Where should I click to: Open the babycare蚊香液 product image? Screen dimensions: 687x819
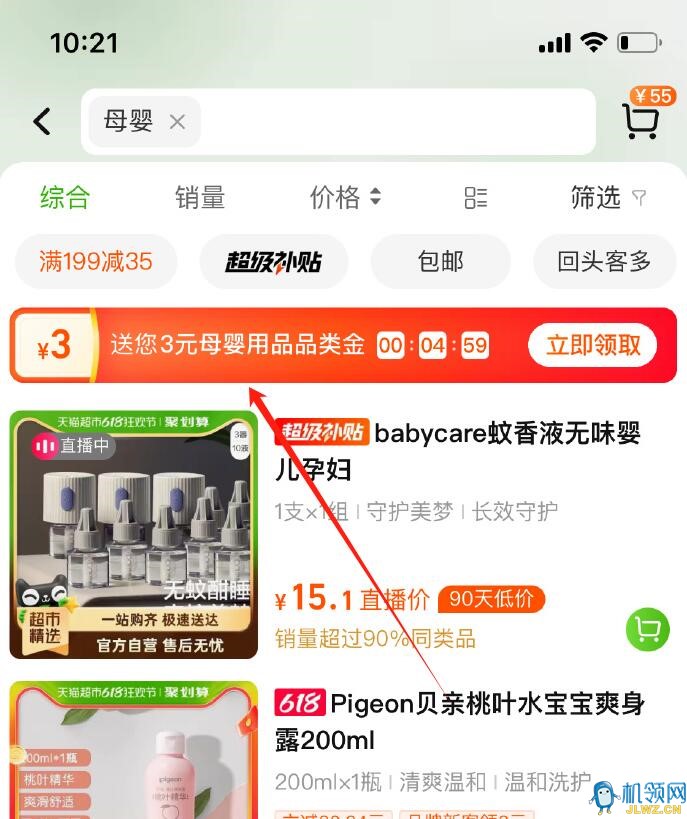(133, 534)
